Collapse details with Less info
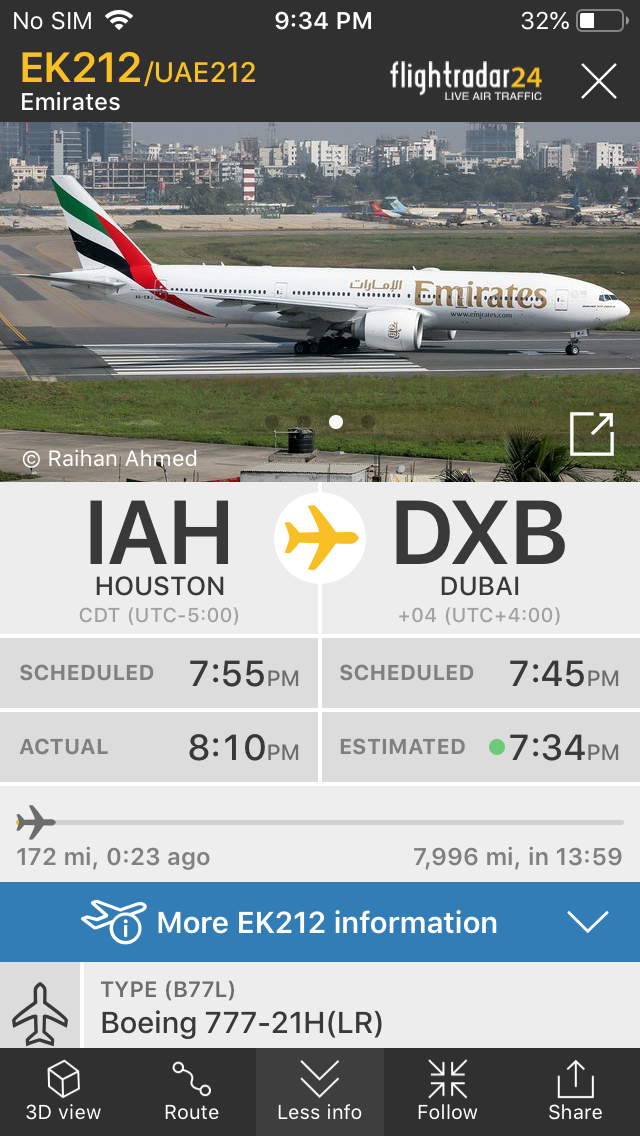Screen dimensions: 640x1136 click(x=320, y=1092)
